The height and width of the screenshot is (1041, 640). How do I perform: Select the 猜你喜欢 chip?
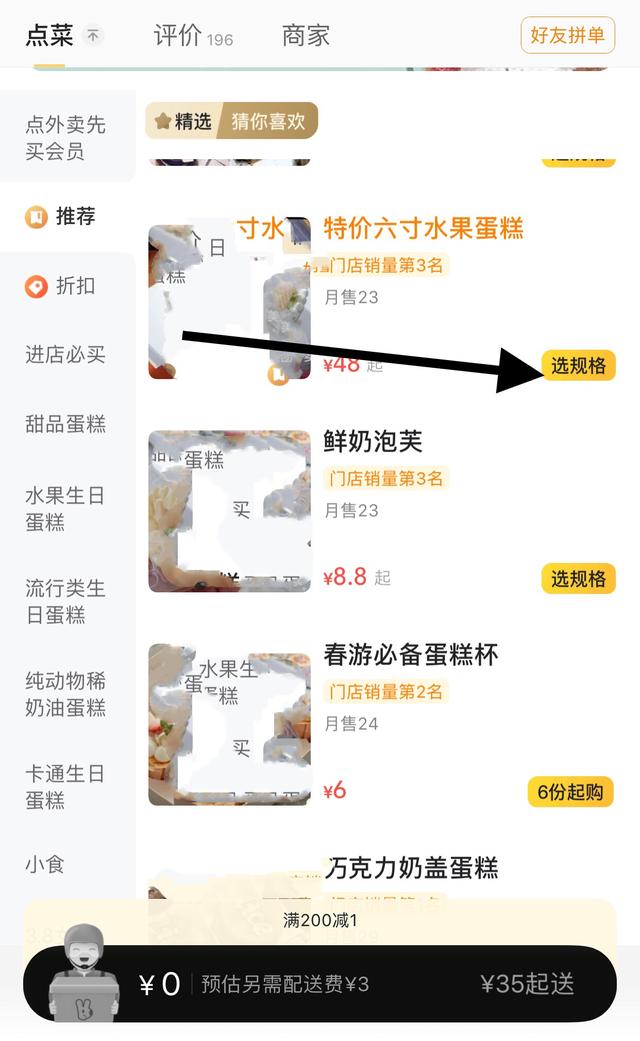click(268, 122)
